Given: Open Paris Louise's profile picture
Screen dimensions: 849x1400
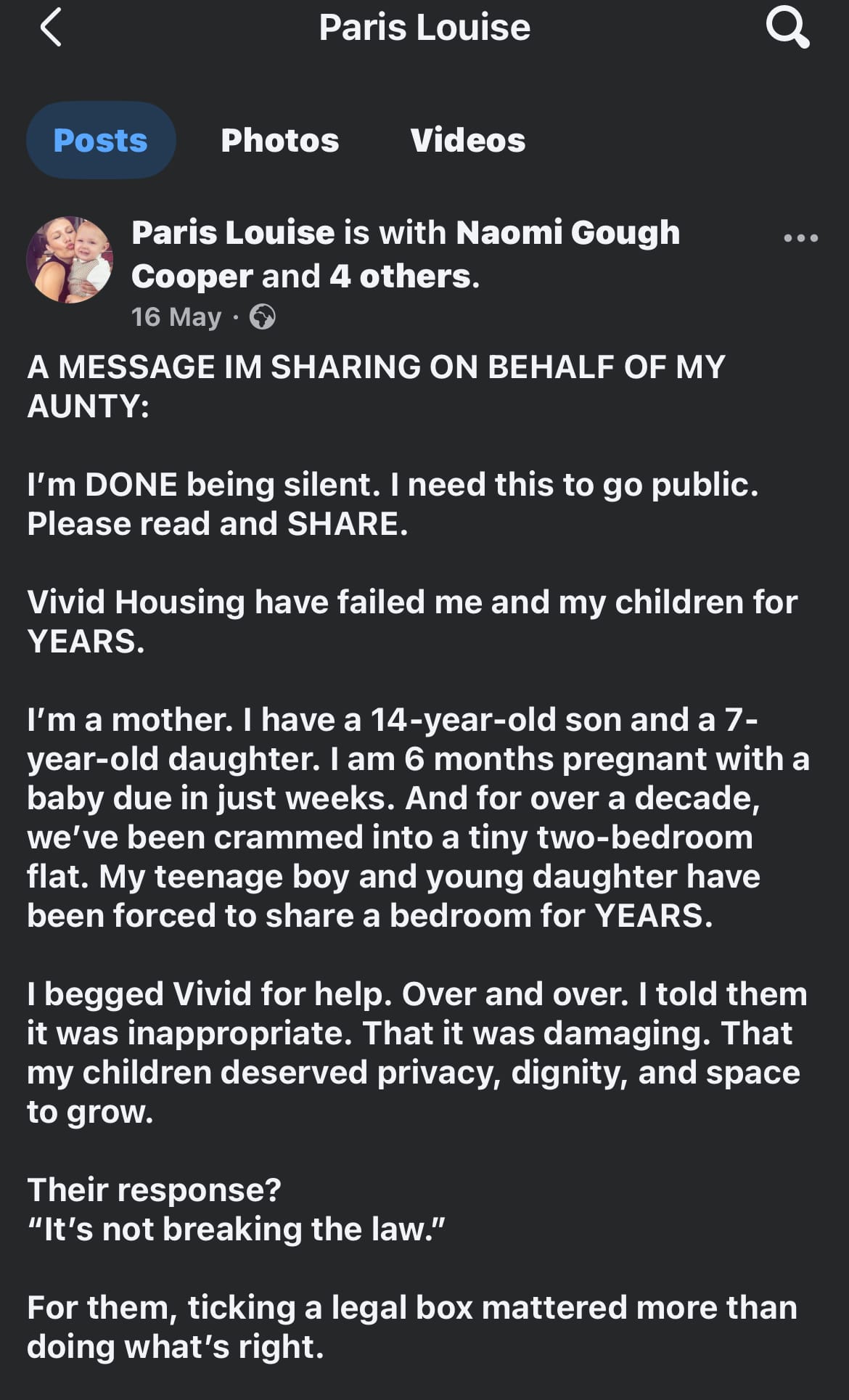Looking at the screenshot, I should pos(70,259).
